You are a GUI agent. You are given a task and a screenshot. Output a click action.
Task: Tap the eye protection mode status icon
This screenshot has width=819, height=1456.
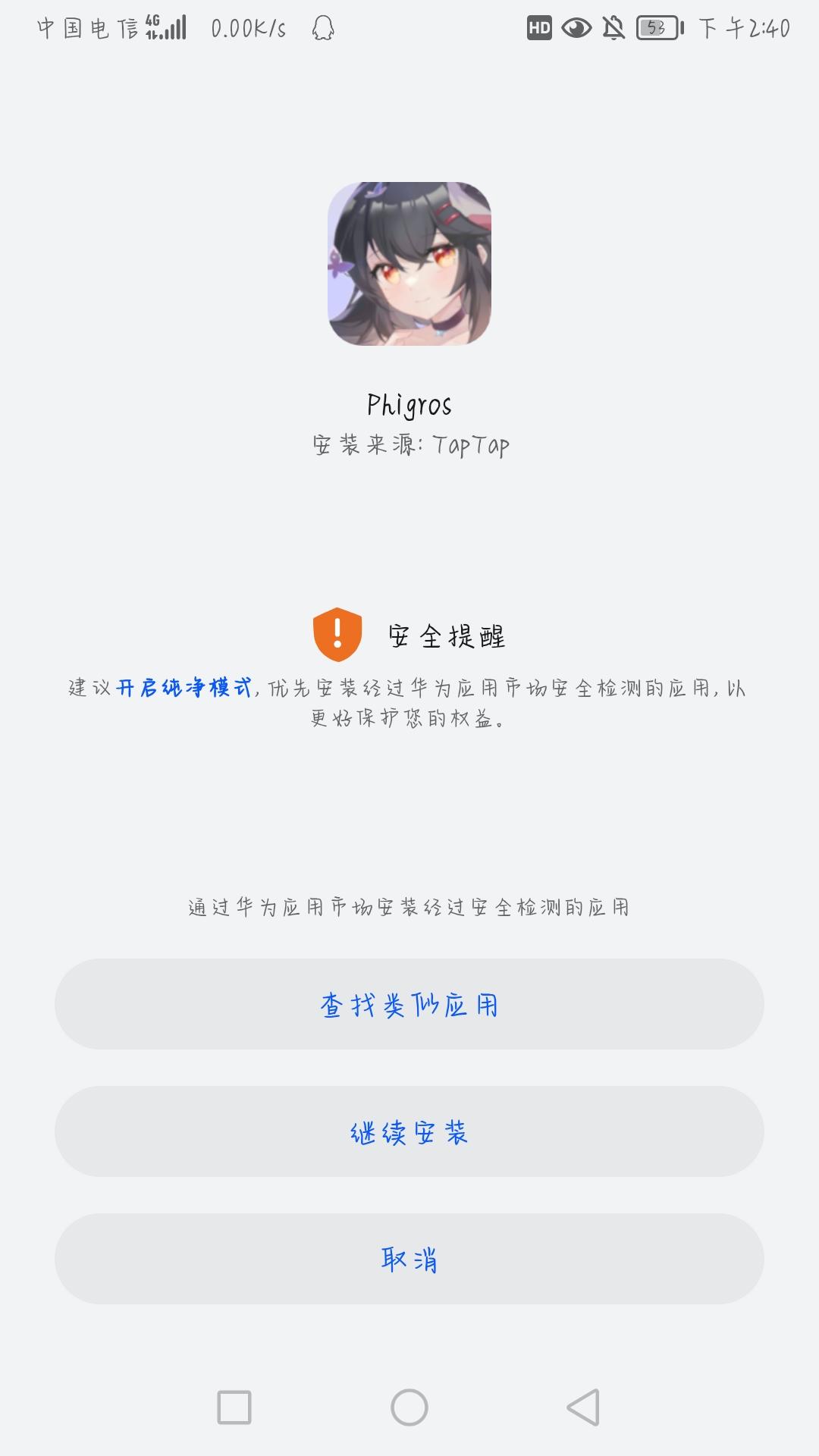pyautogui.click(x=578, y=27)
